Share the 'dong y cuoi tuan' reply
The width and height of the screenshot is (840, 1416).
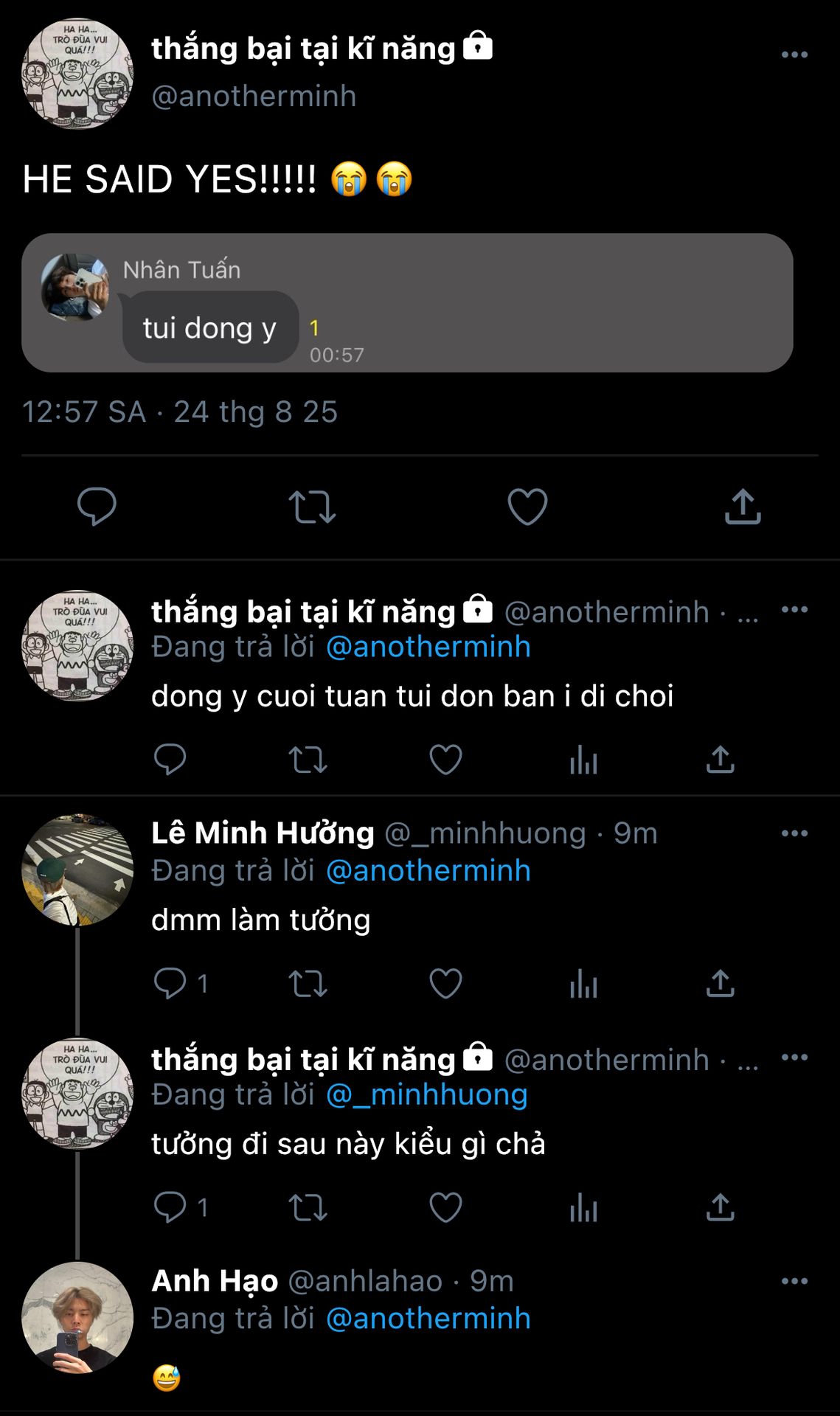720,760
